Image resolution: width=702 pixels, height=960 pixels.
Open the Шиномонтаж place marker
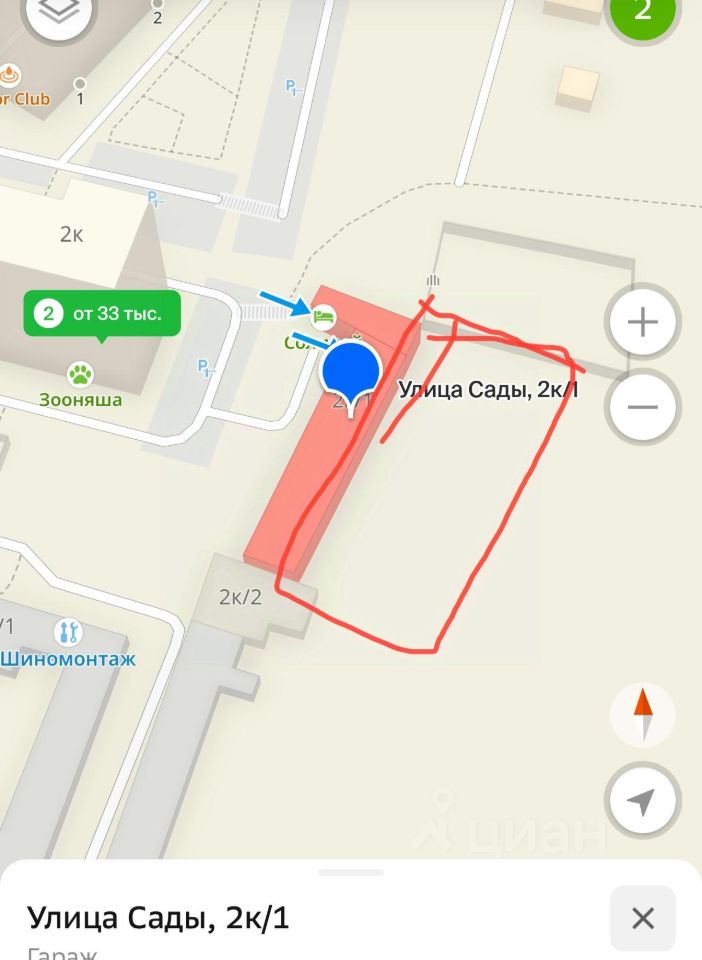pyautogui.click(x=68, y=632)
